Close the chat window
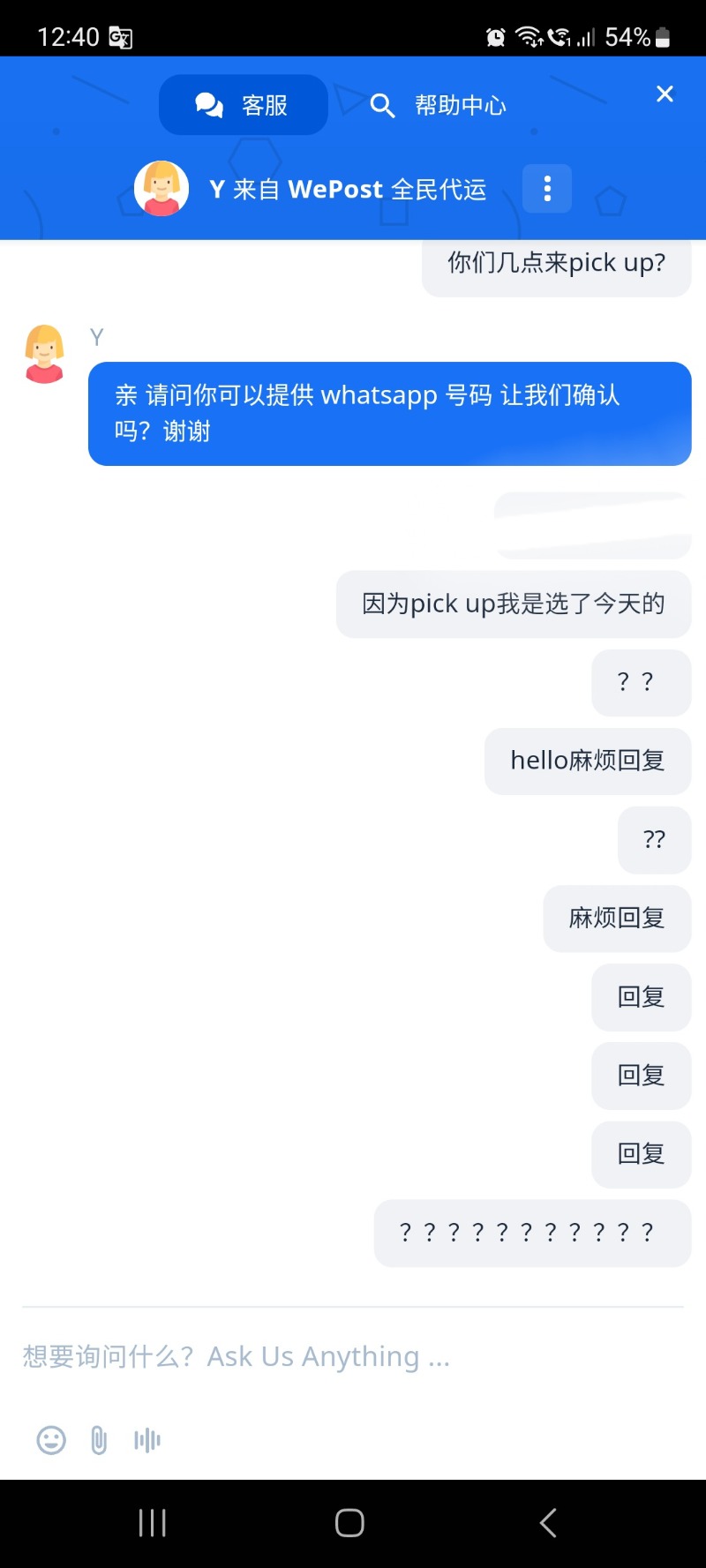This screenshot has height=1568, width=706. coord(665,94)
